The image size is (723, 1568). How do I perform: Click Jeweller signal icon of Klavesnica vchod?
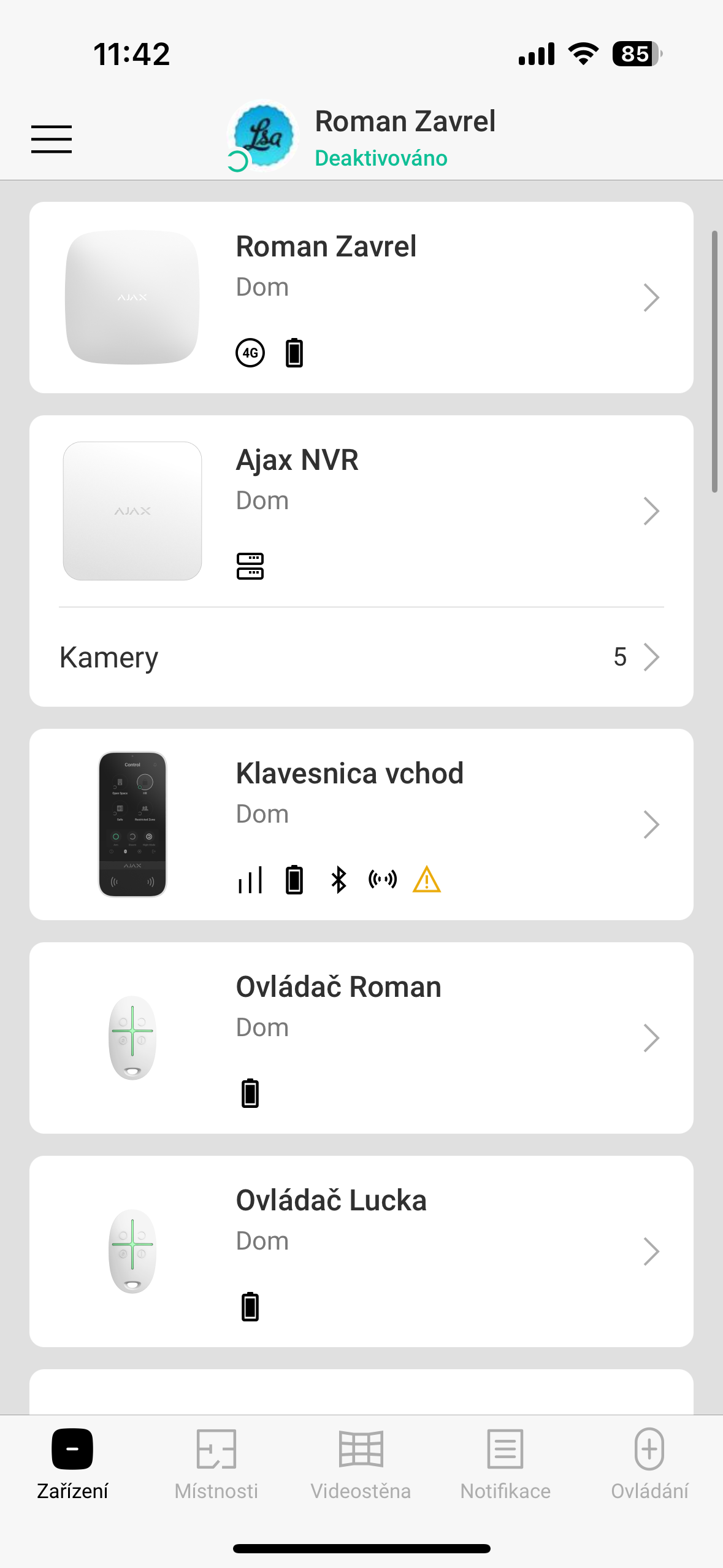tap(382, 880)
